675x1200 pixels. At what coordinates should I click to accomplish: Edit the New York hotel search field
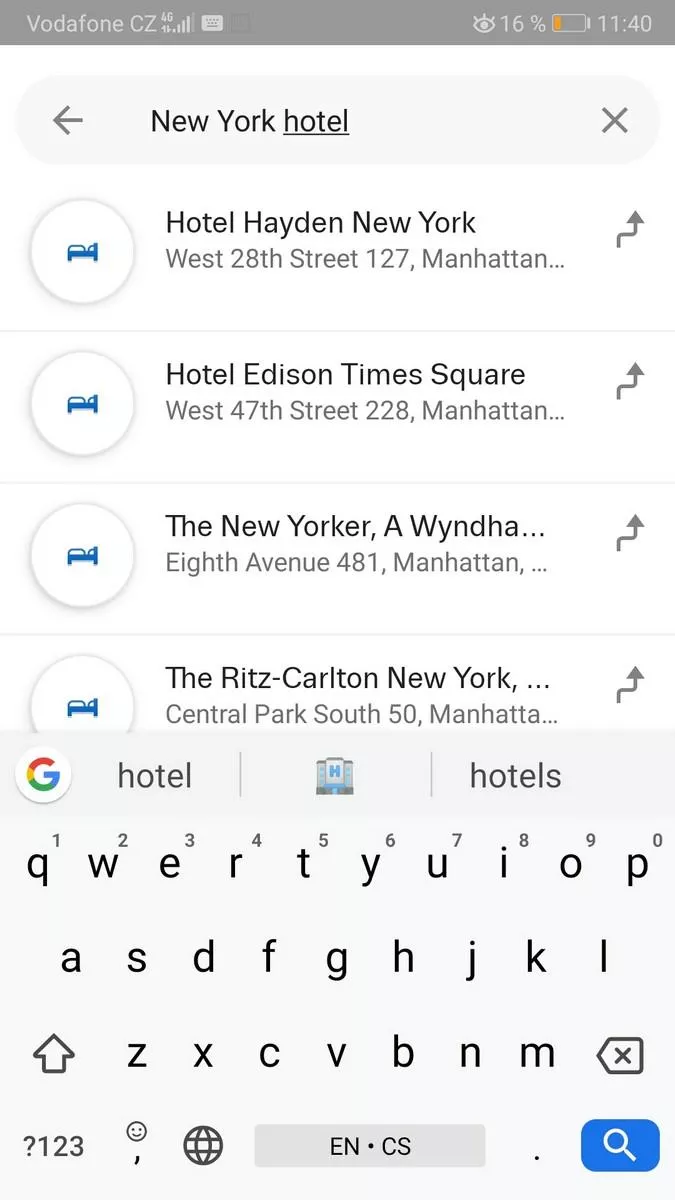coord(340,121)
